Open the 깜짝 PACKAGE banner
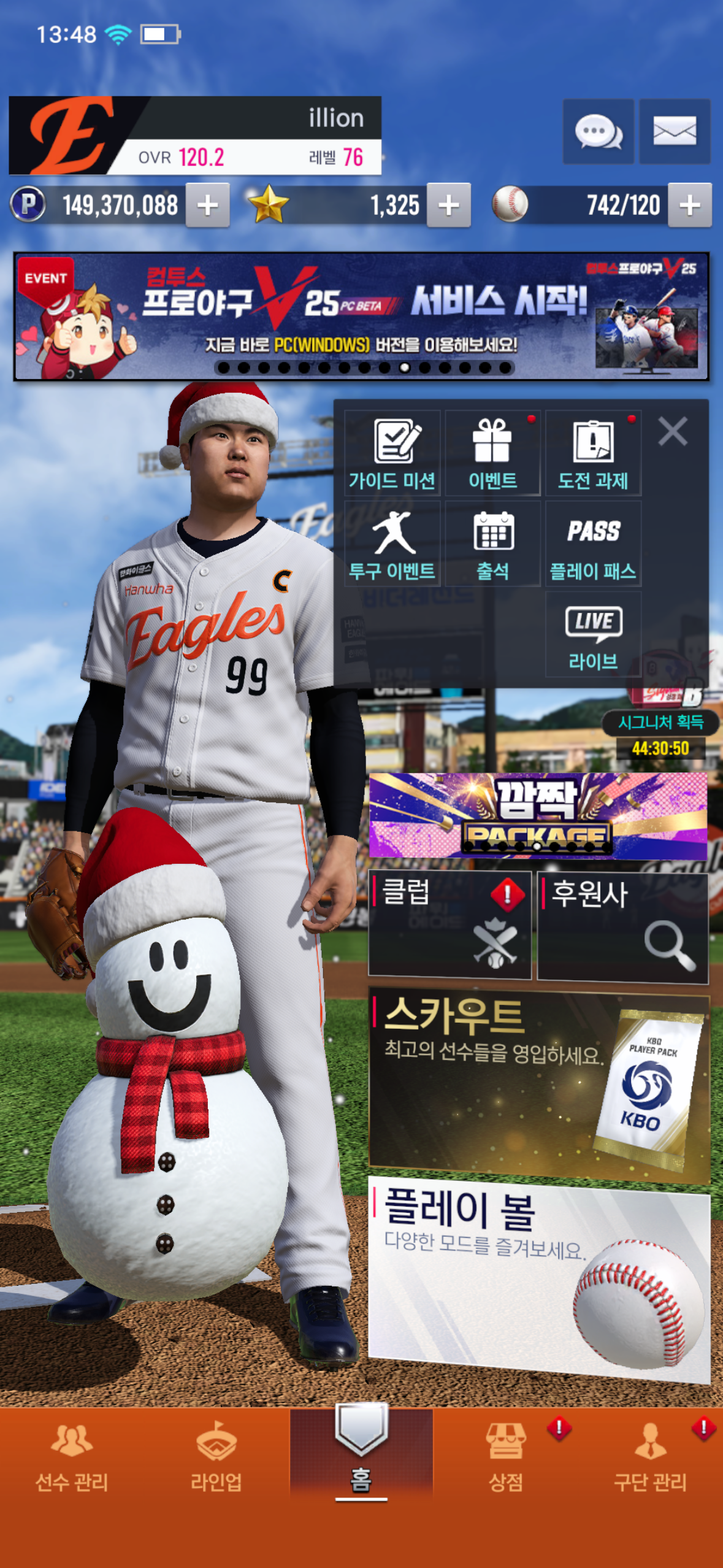This screenshot has height=1568, width=723. tap(538, 815)
